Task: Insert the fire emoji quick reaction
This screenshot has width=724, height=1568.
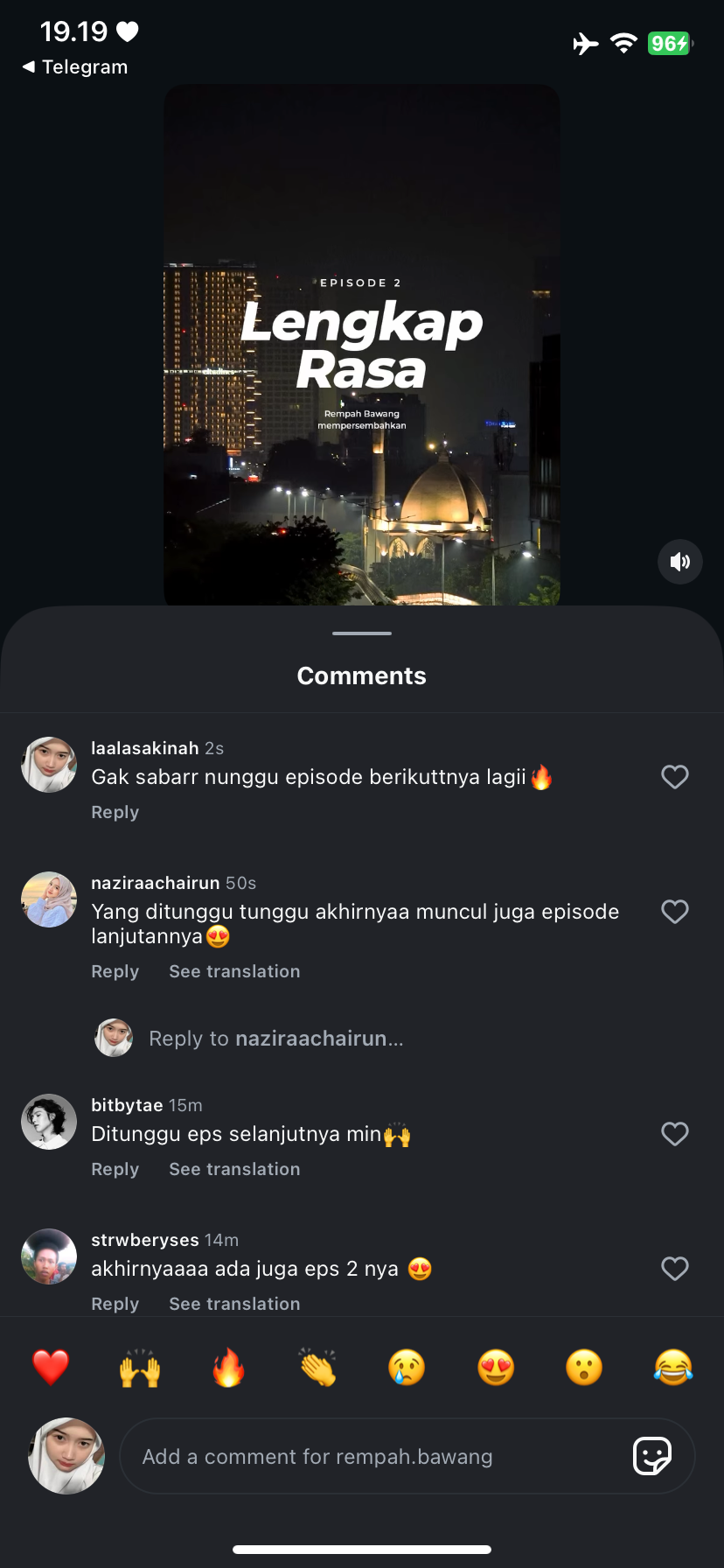Action: pos(228,1368)
